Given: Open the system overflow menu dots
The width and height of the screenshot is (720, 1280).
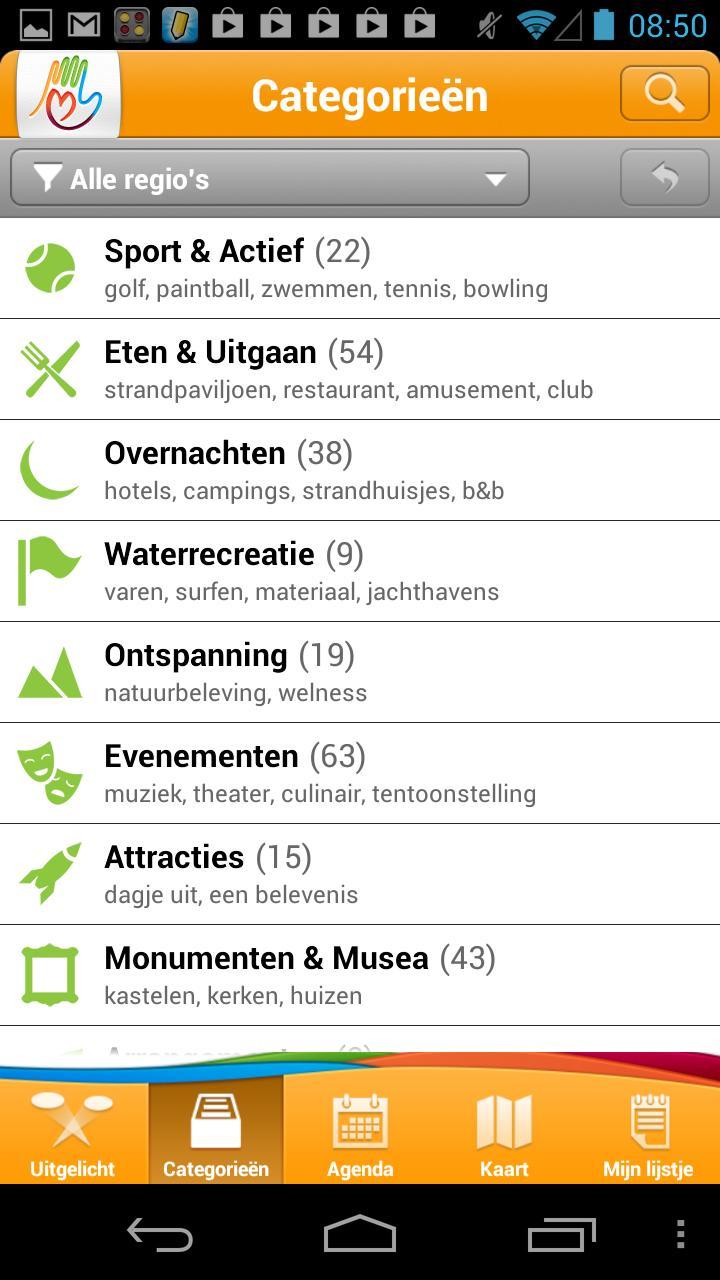Looking at the screenshot, I should [x=680, y=1235].
